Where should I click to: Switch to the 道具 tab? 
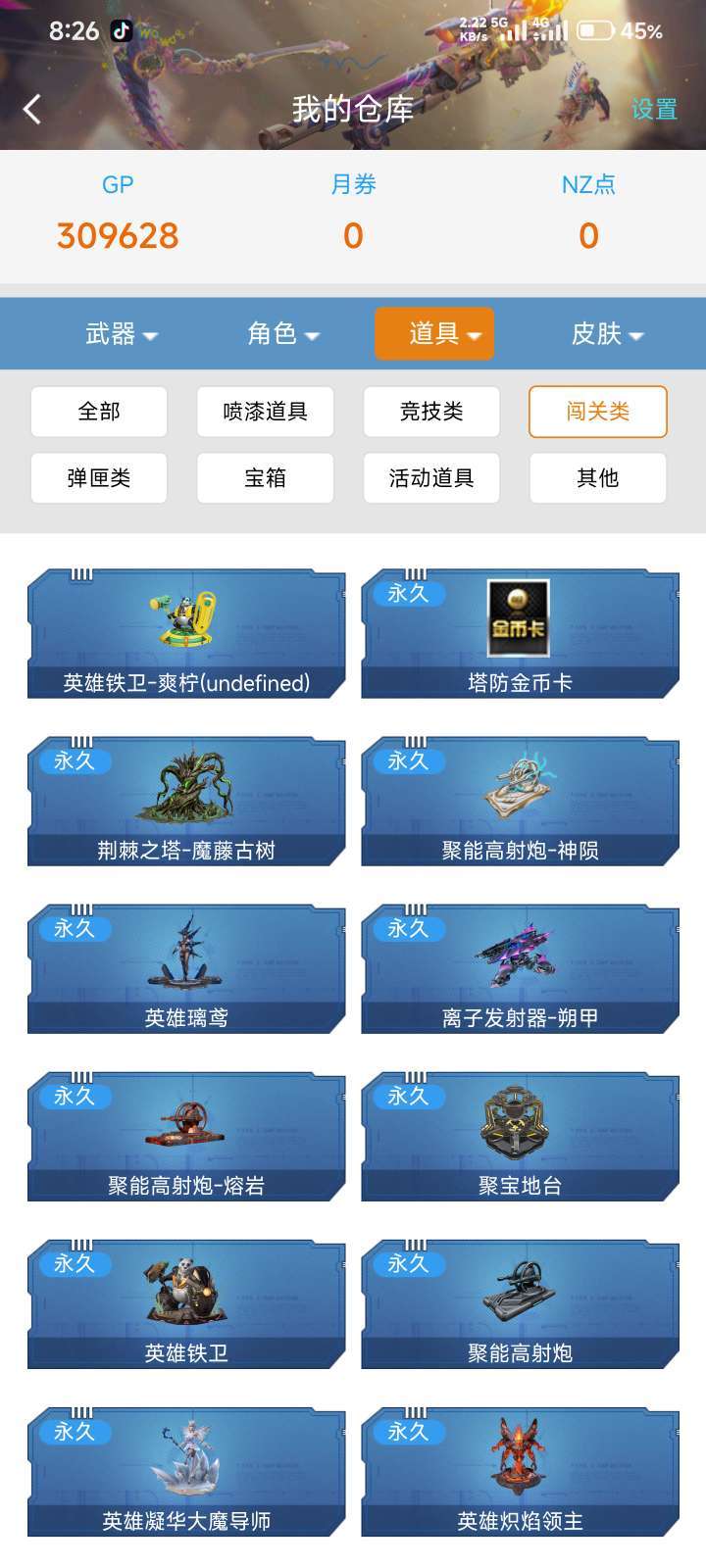click(434, 333)
